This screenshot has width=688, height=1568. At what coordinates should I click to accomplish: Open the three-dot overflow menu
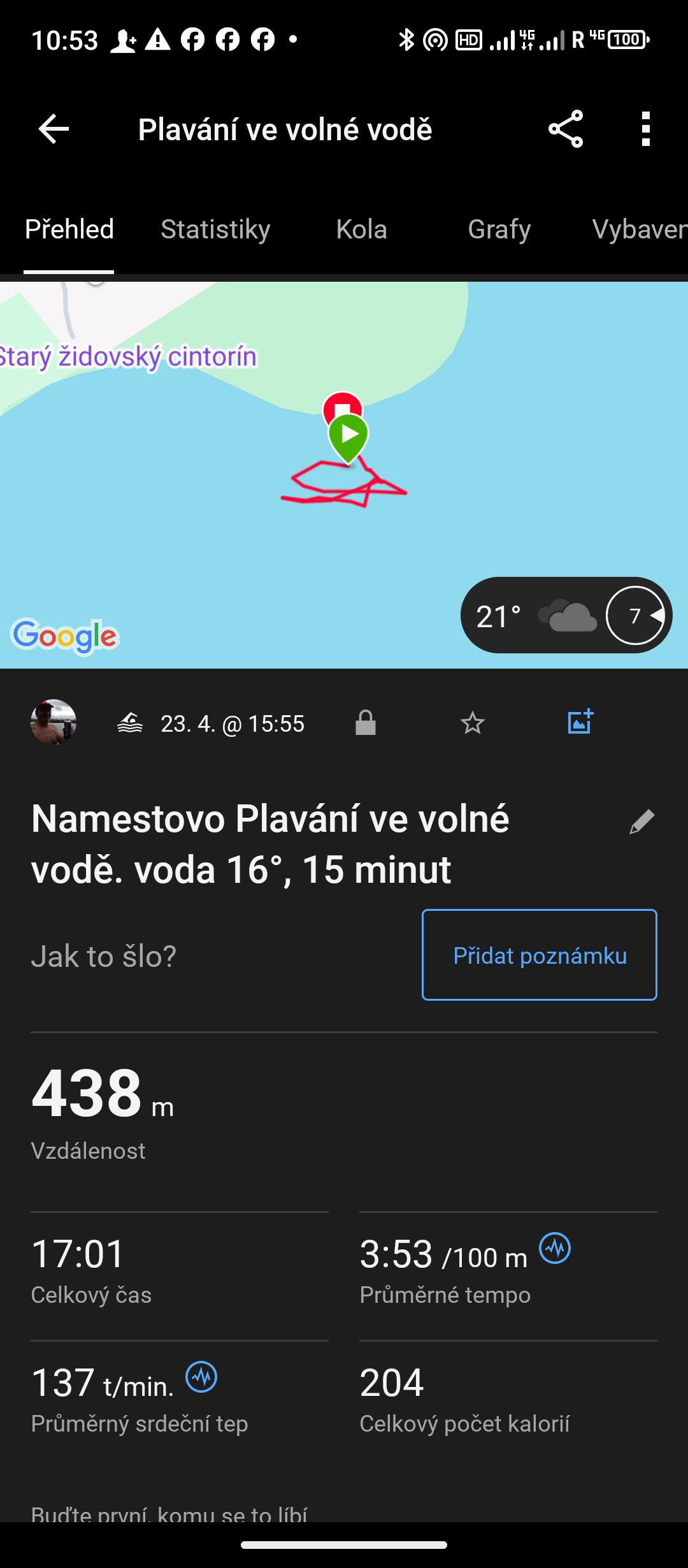645,129
